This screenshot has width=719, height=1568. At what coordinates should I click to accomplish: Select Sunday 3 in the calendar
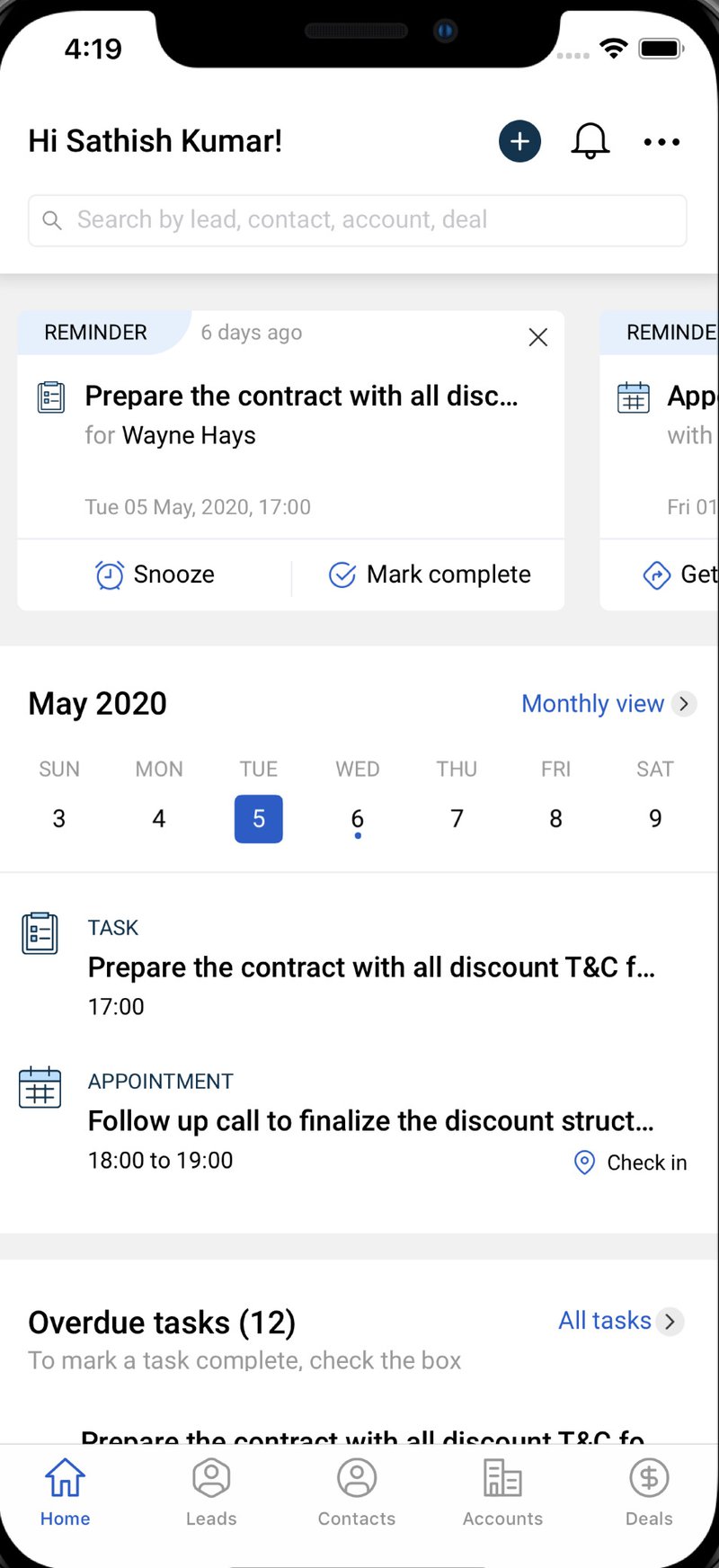pos(59,819)
